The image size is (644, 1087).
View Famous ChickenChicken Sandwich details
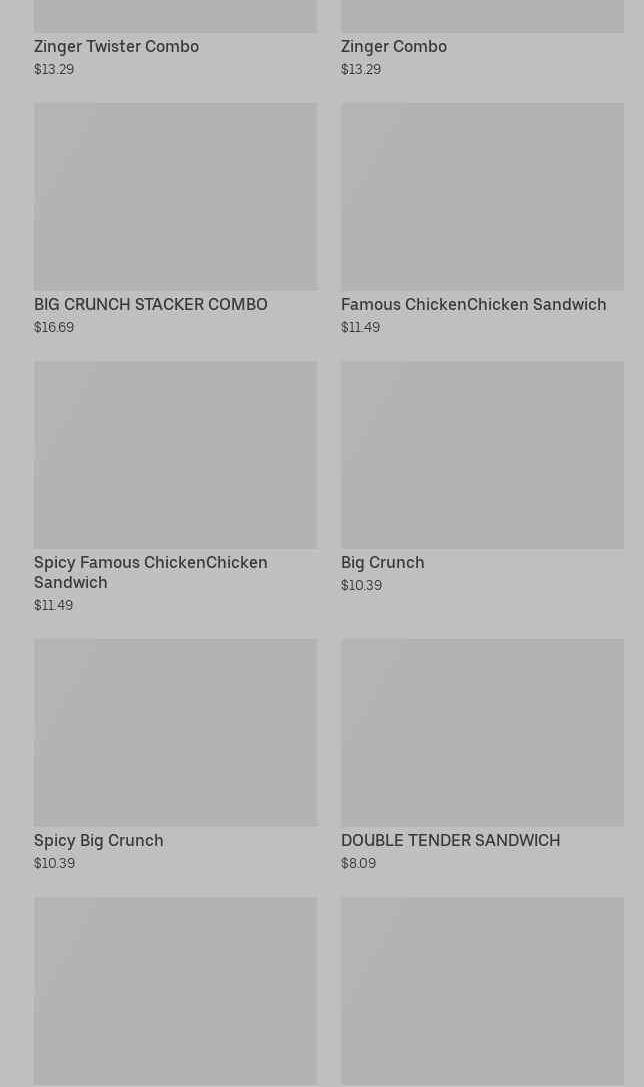[482, 220]
